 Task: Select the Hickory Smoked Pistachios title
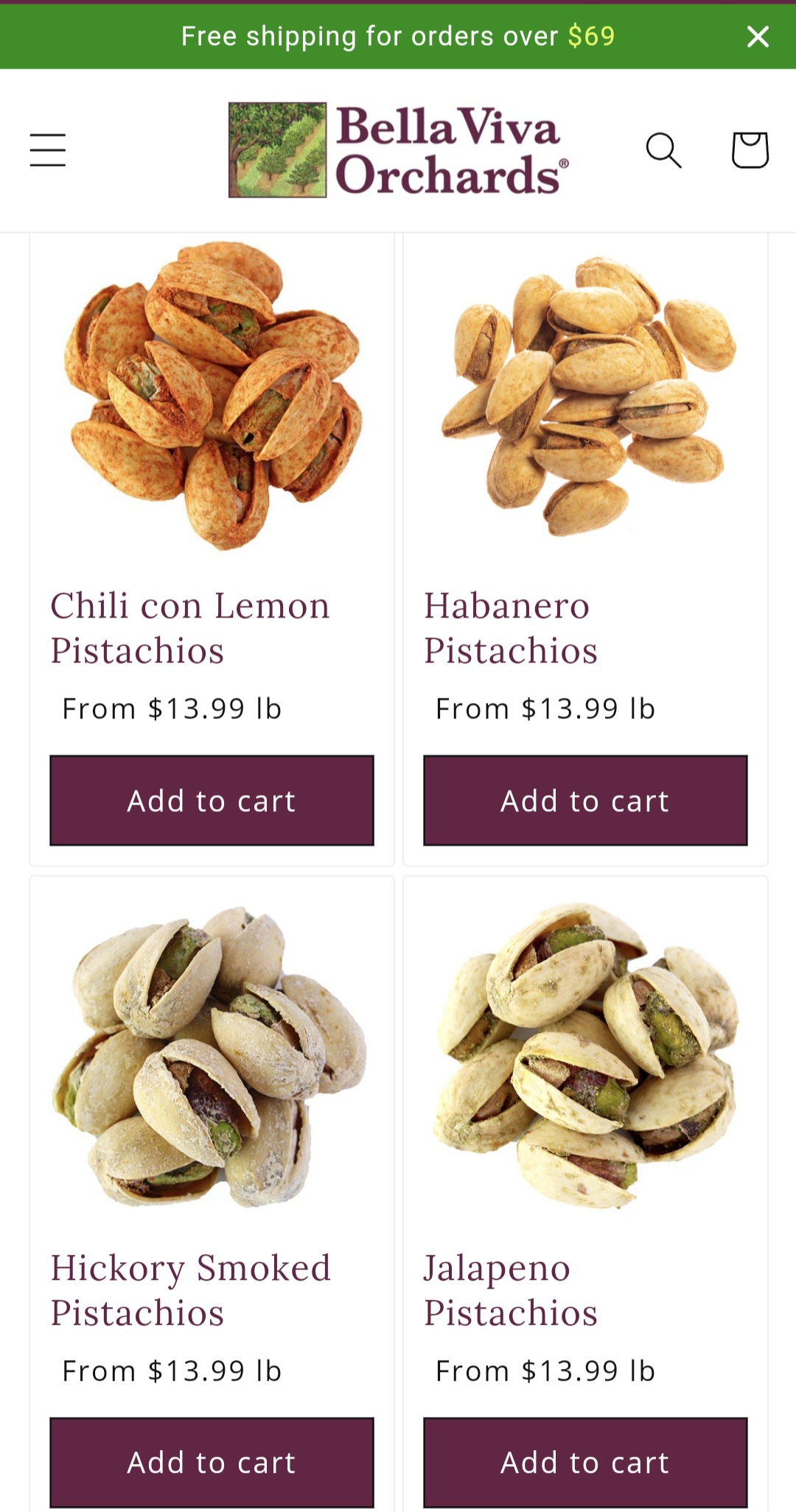click(190, 1289)
